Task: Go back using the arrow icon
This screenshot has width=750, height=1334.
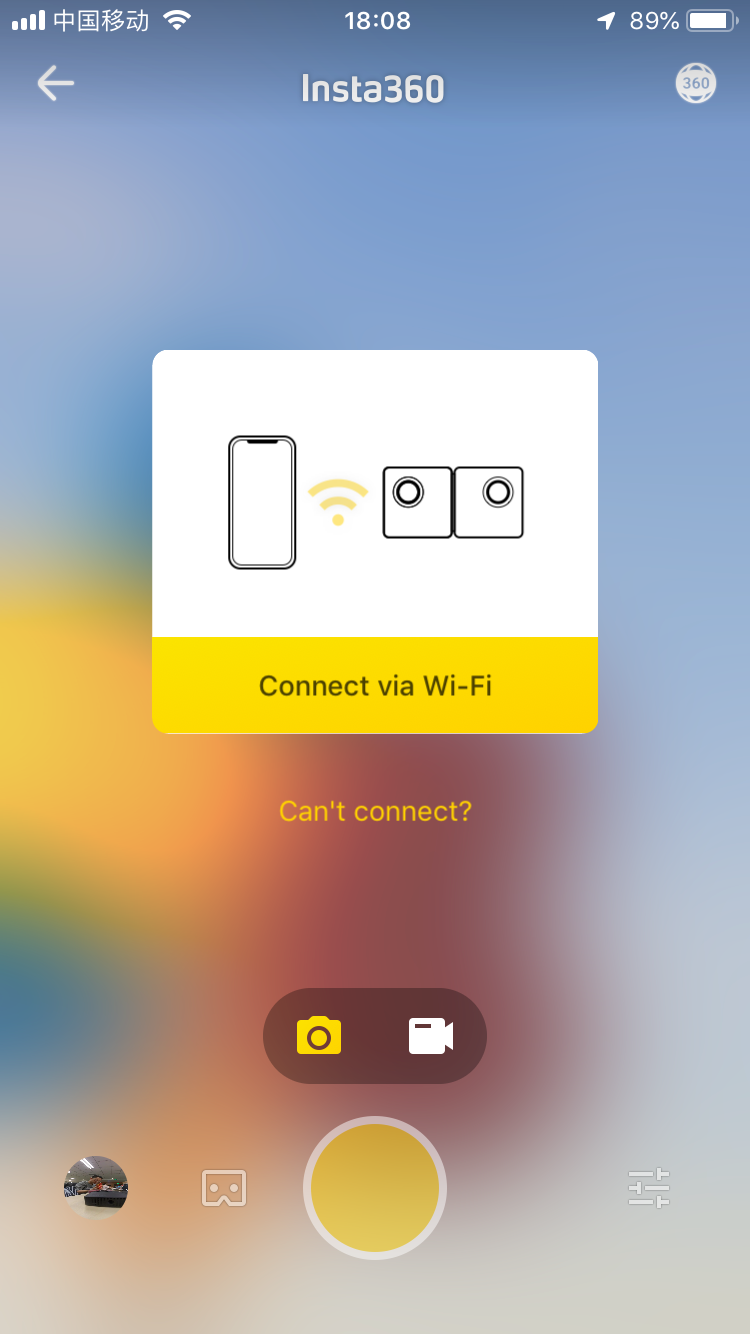Action: (56, 84)
